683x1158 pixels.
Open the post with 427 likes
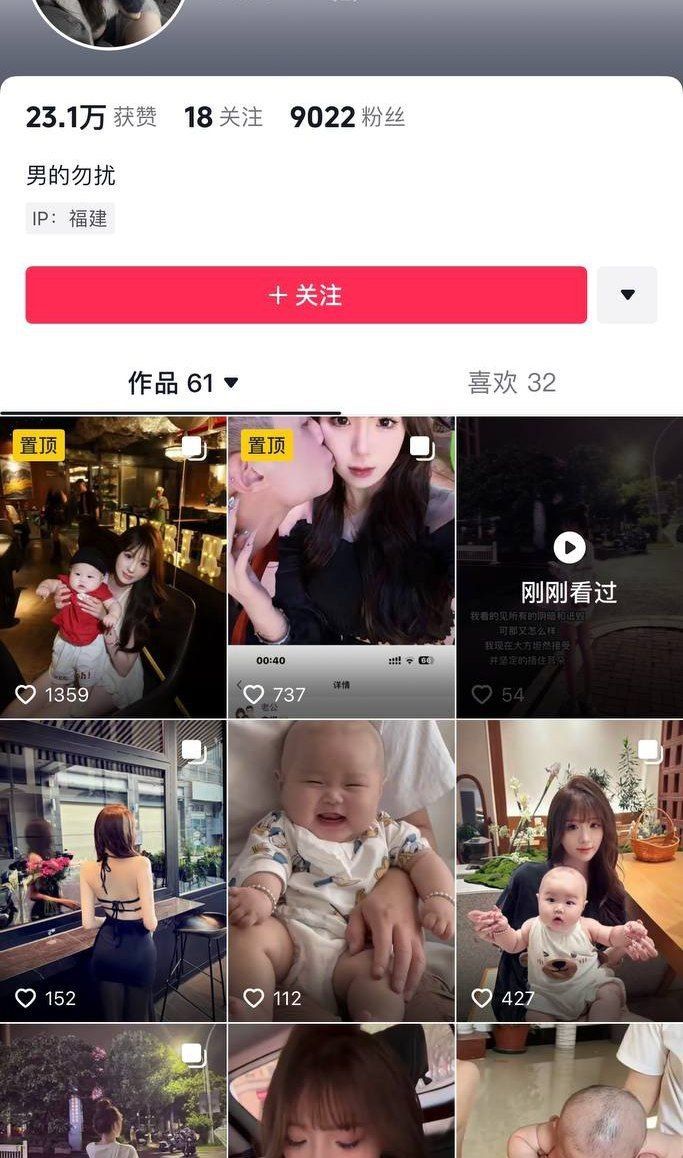tap(570, 871)
